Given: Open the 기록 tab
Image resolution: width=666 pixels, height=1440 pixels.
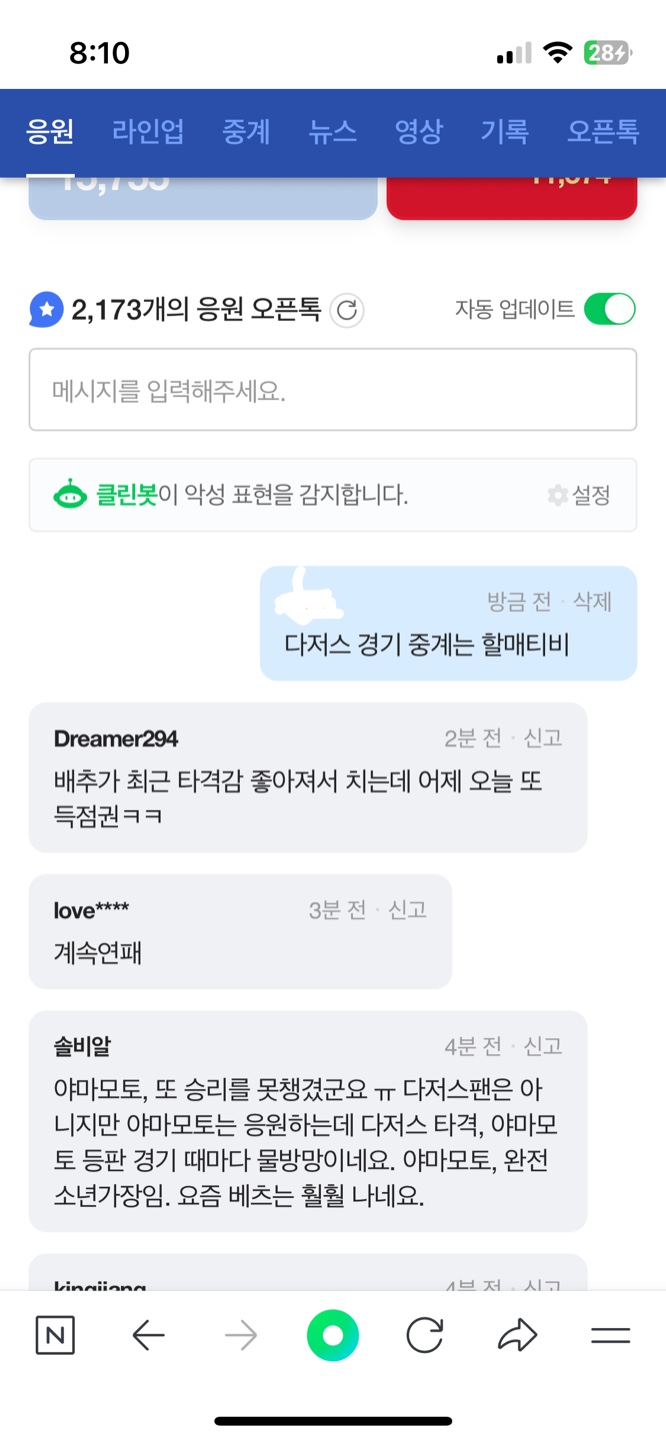Looking at the screenshot, I should [504, 132].
